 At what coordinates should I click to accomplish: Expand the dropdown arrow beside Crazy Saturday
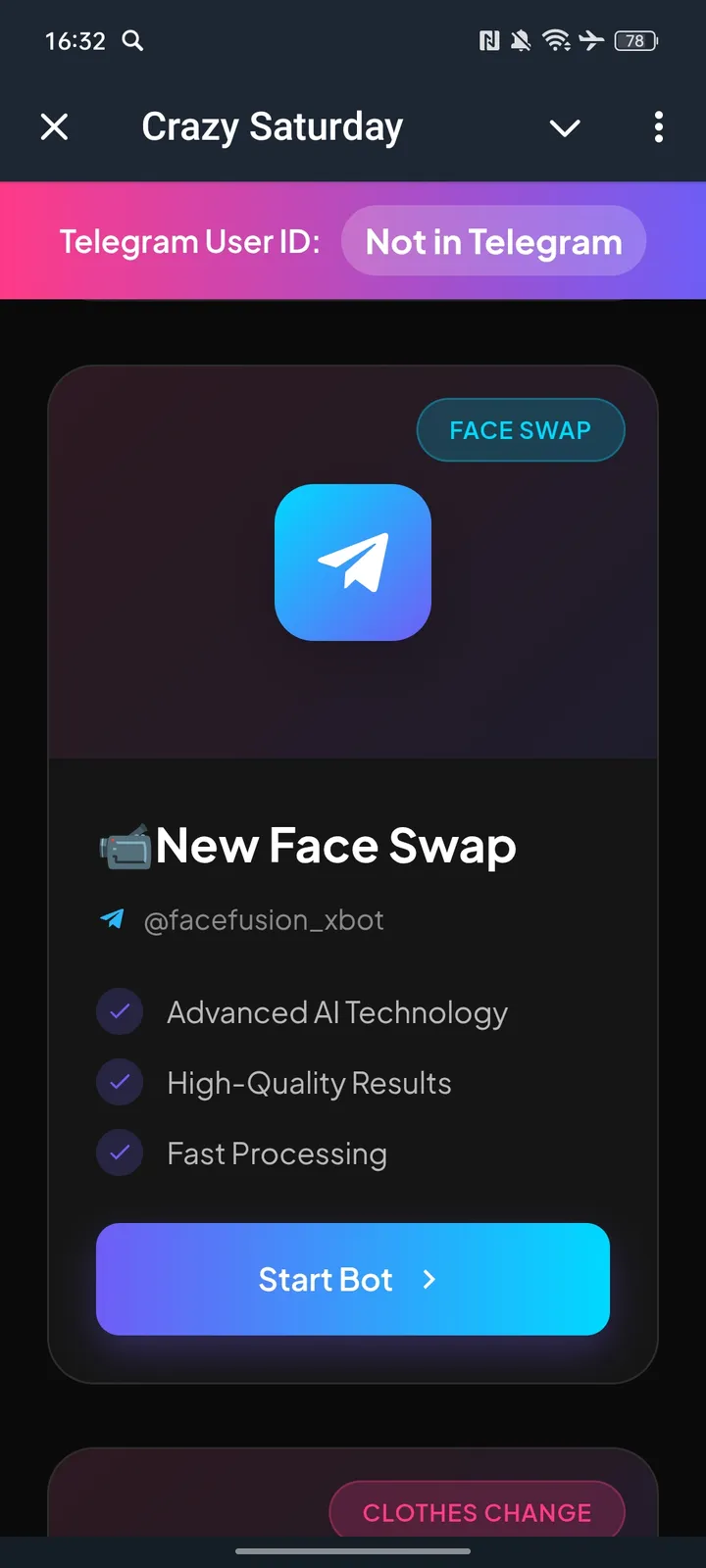[x=565, y=127]
